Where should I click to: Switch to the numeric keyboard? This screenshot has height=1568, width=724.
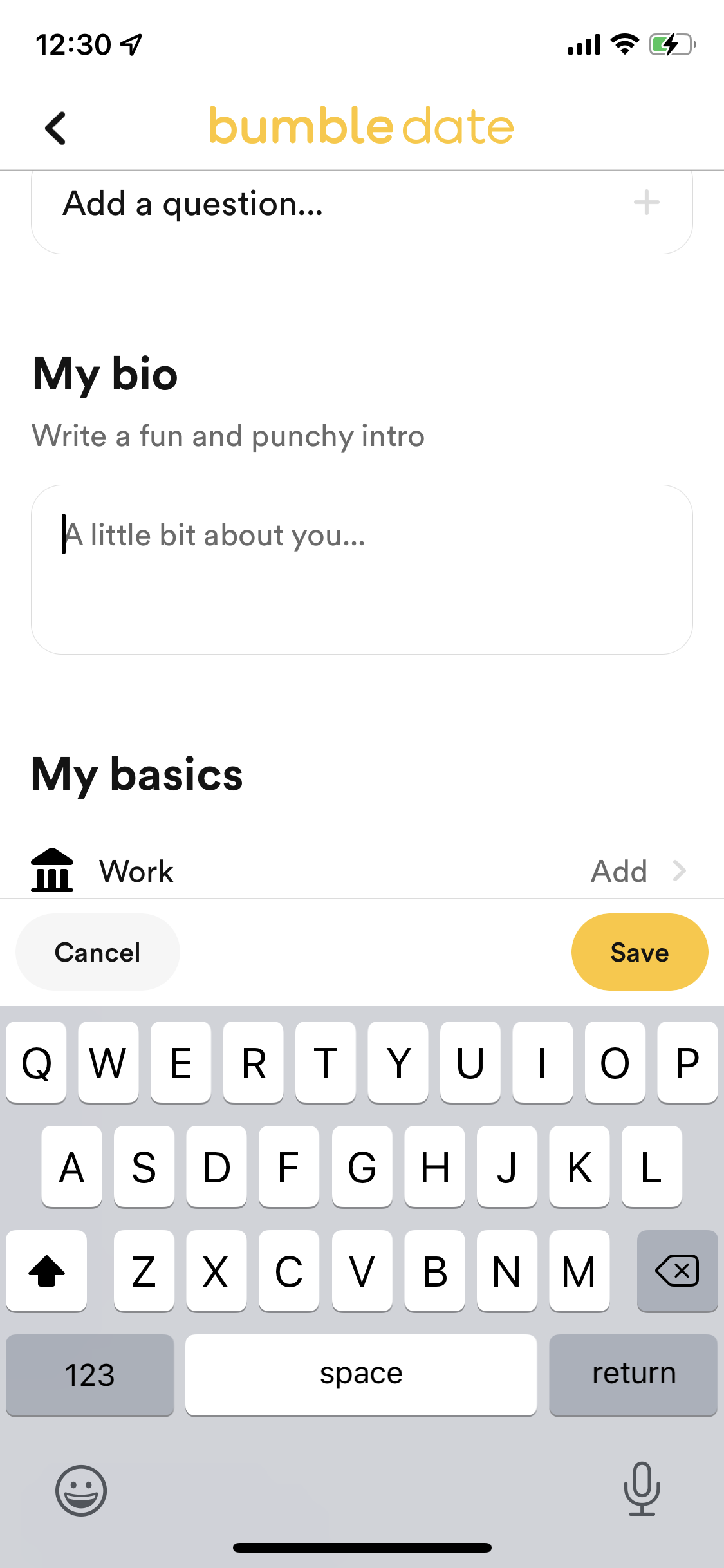tap(89, 1374)
